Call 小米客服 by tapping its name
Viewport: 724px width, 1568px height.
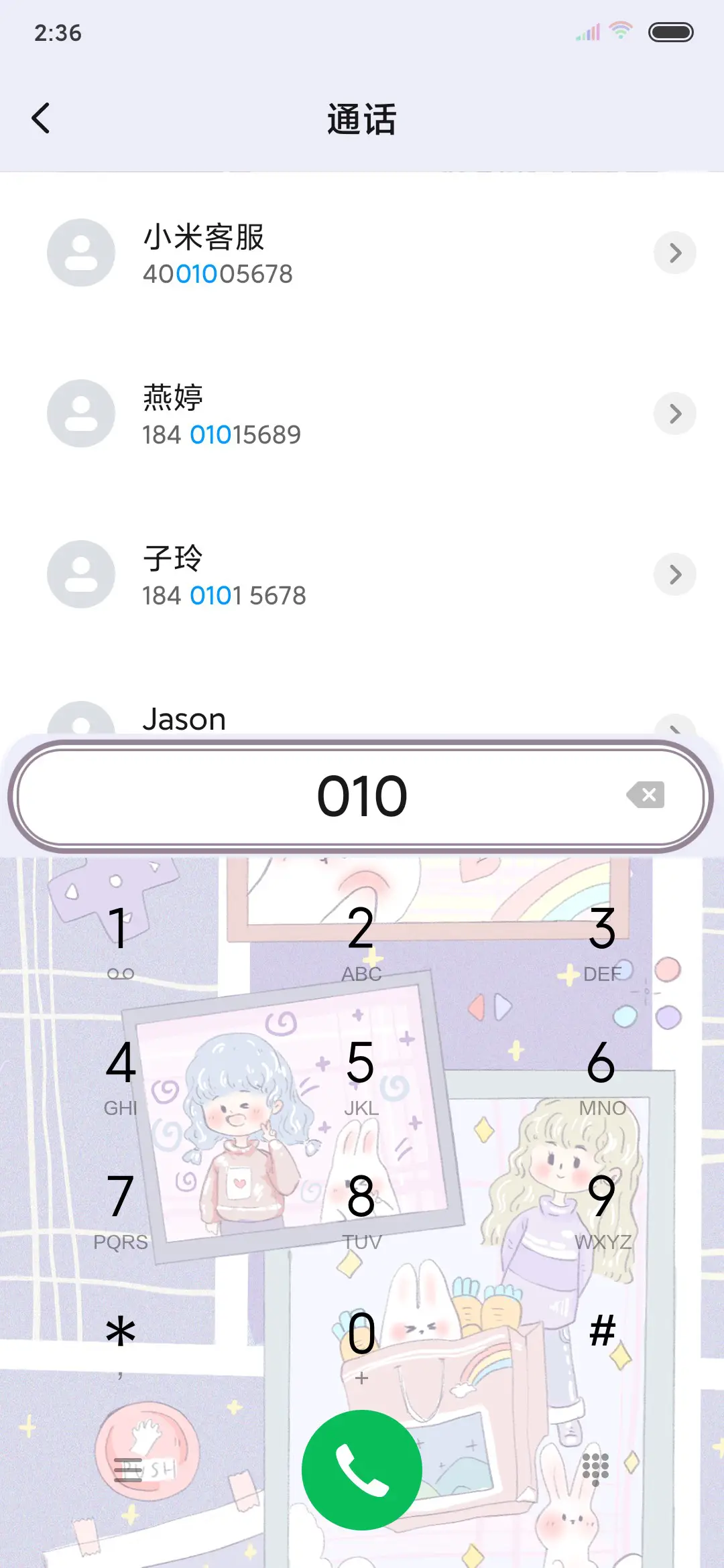[204, 237]
